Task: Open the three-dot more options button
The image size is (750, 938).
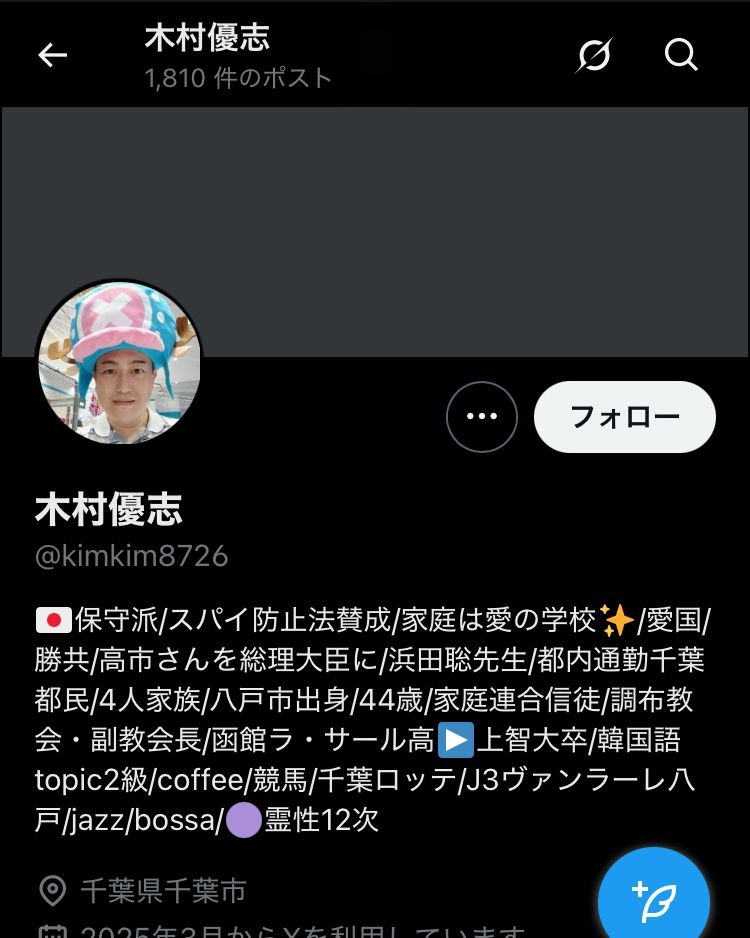Action: [x=482, y=417]
